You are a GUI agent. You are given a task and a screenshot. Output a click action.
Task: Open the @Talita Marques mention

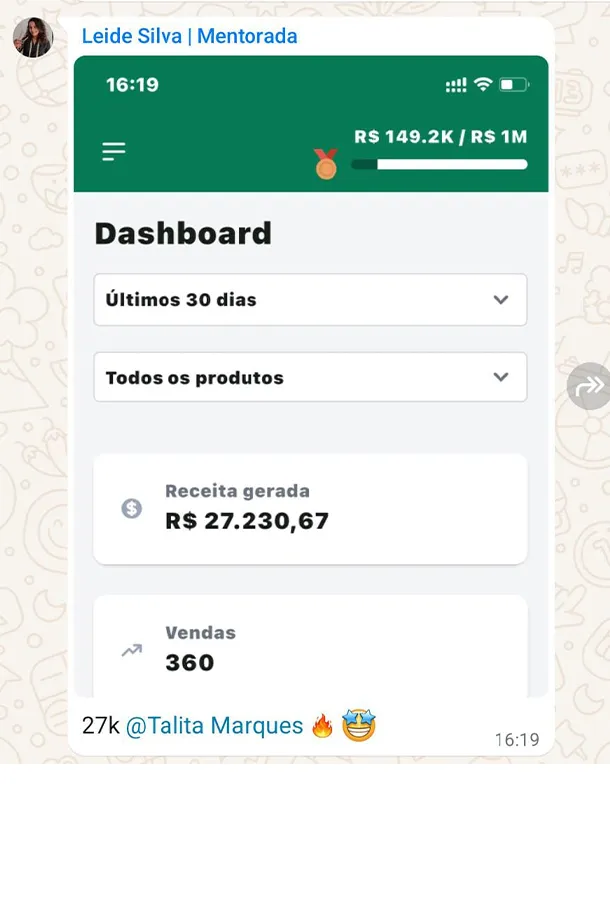point(214,726)
